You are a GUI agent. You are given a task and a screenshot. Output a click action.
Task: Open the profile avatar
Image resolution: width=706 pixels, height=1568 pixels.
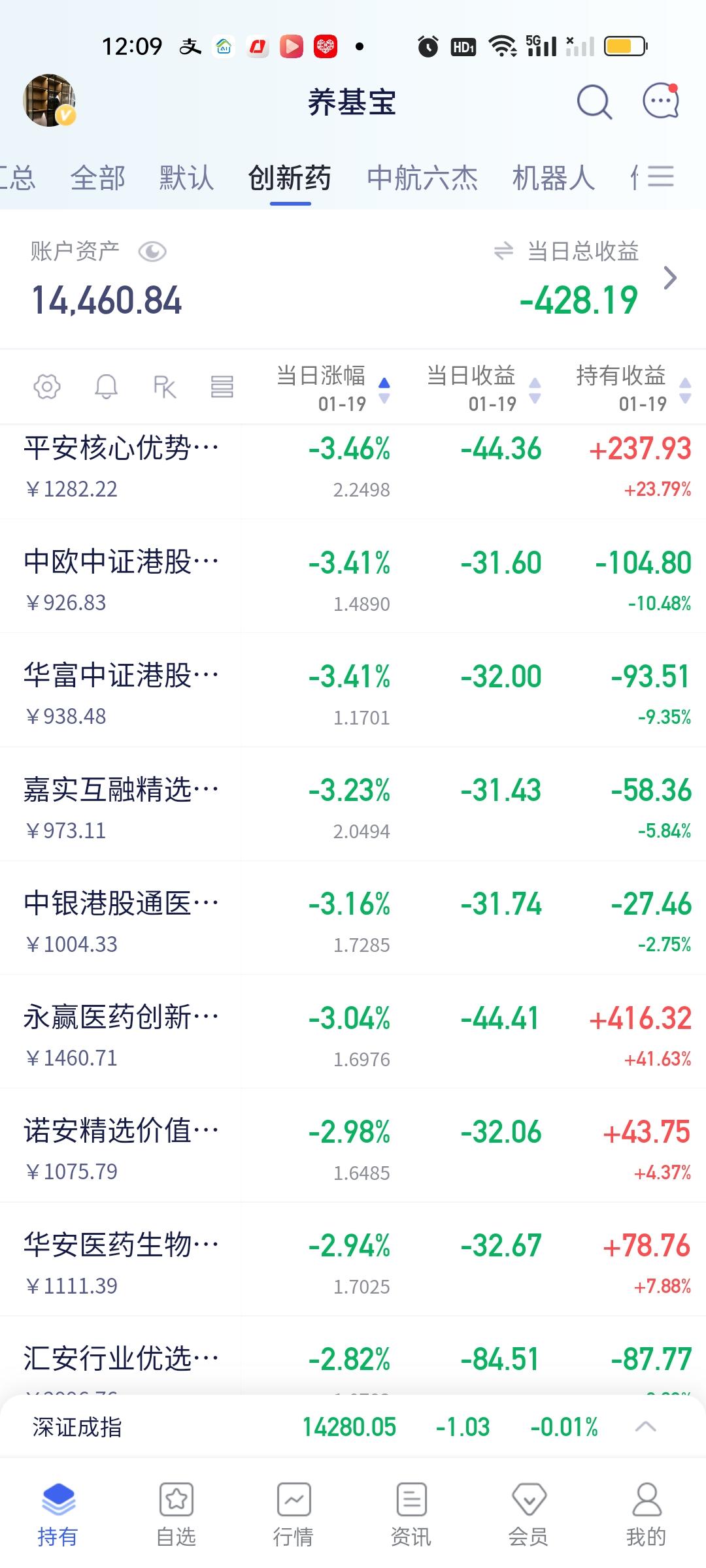click(x=49, y=100)
